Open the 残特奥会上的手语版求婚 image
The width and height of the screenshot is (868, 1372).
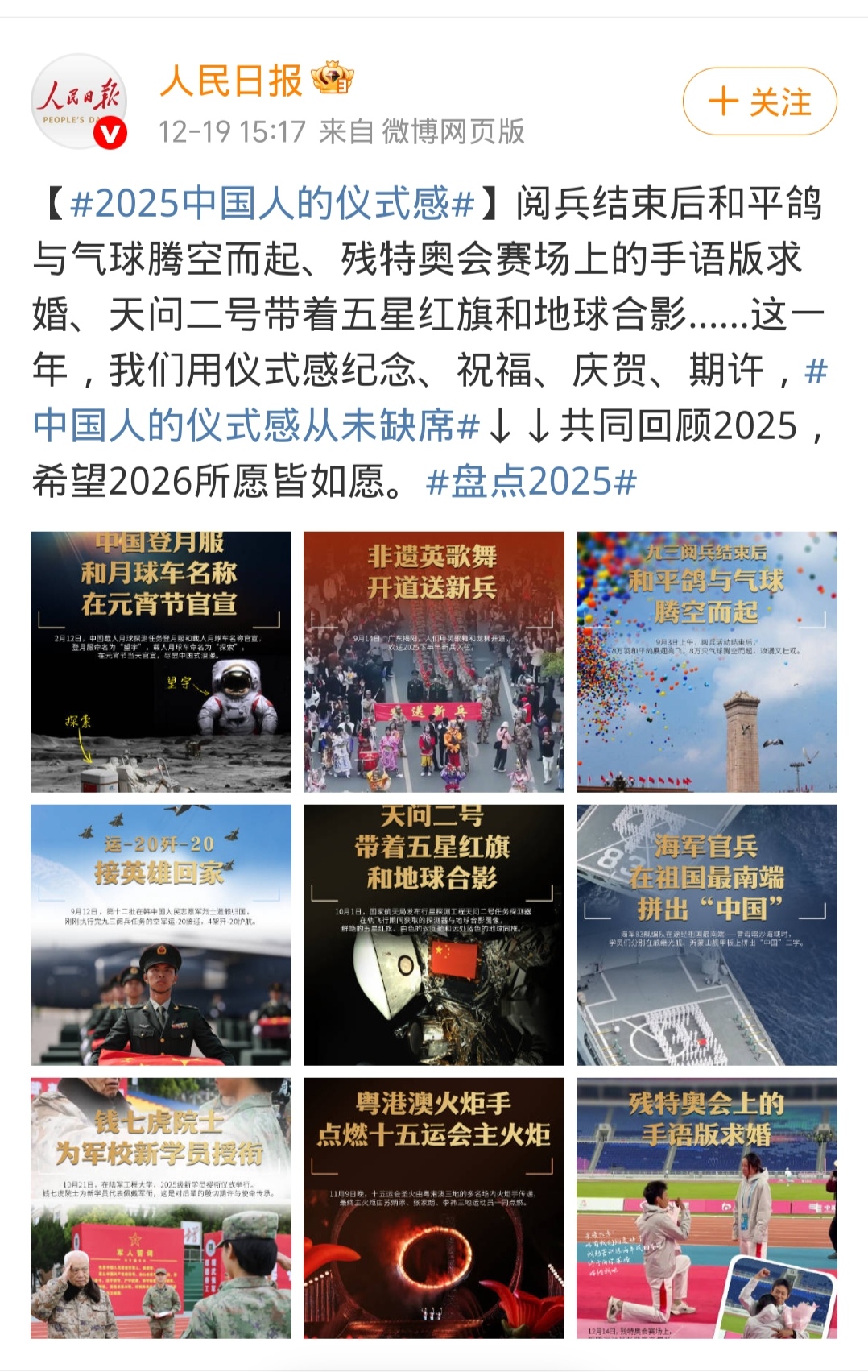(x=706, y=1208)
